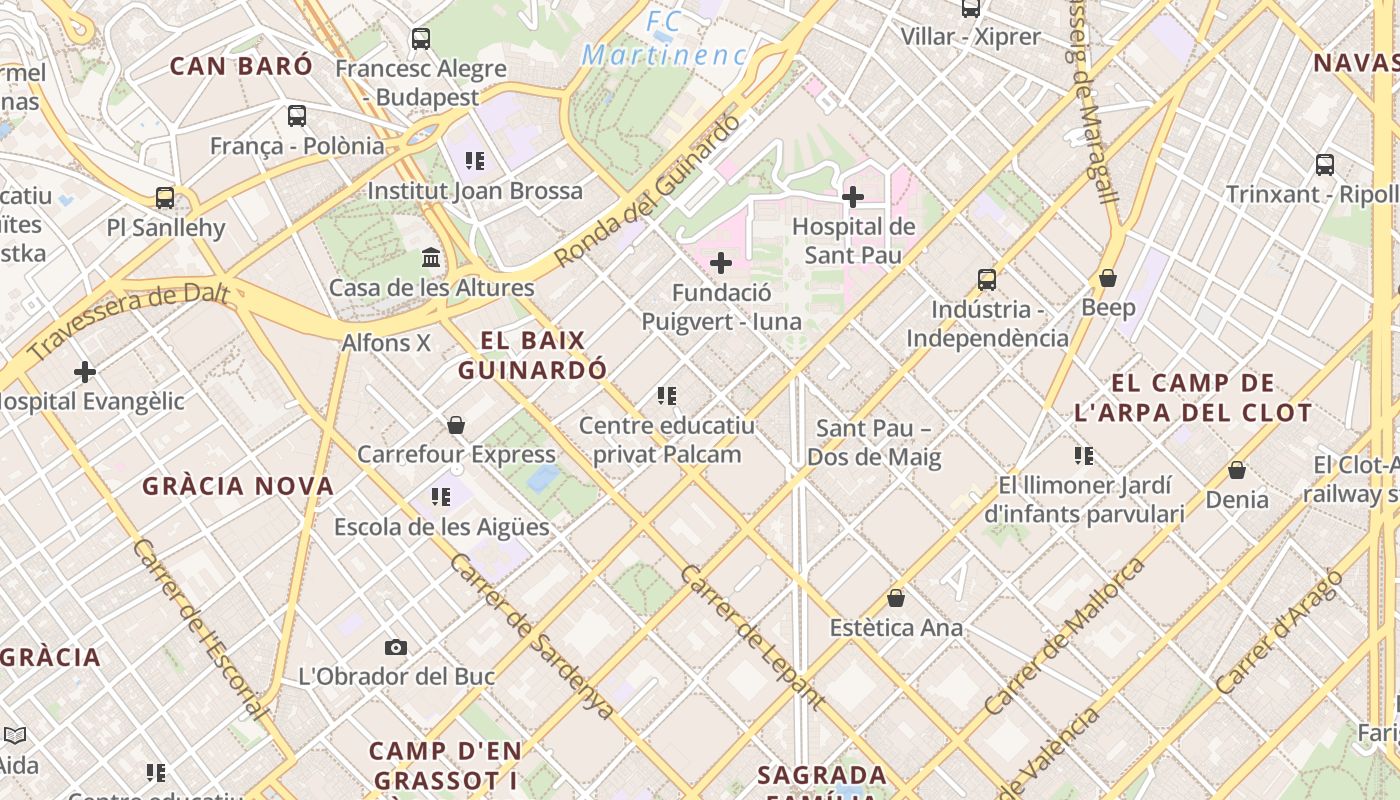Image resolution: width=1400 pixels, height=800 pixels.
Task: Select the Beep shop marker
Action: 1108,278
